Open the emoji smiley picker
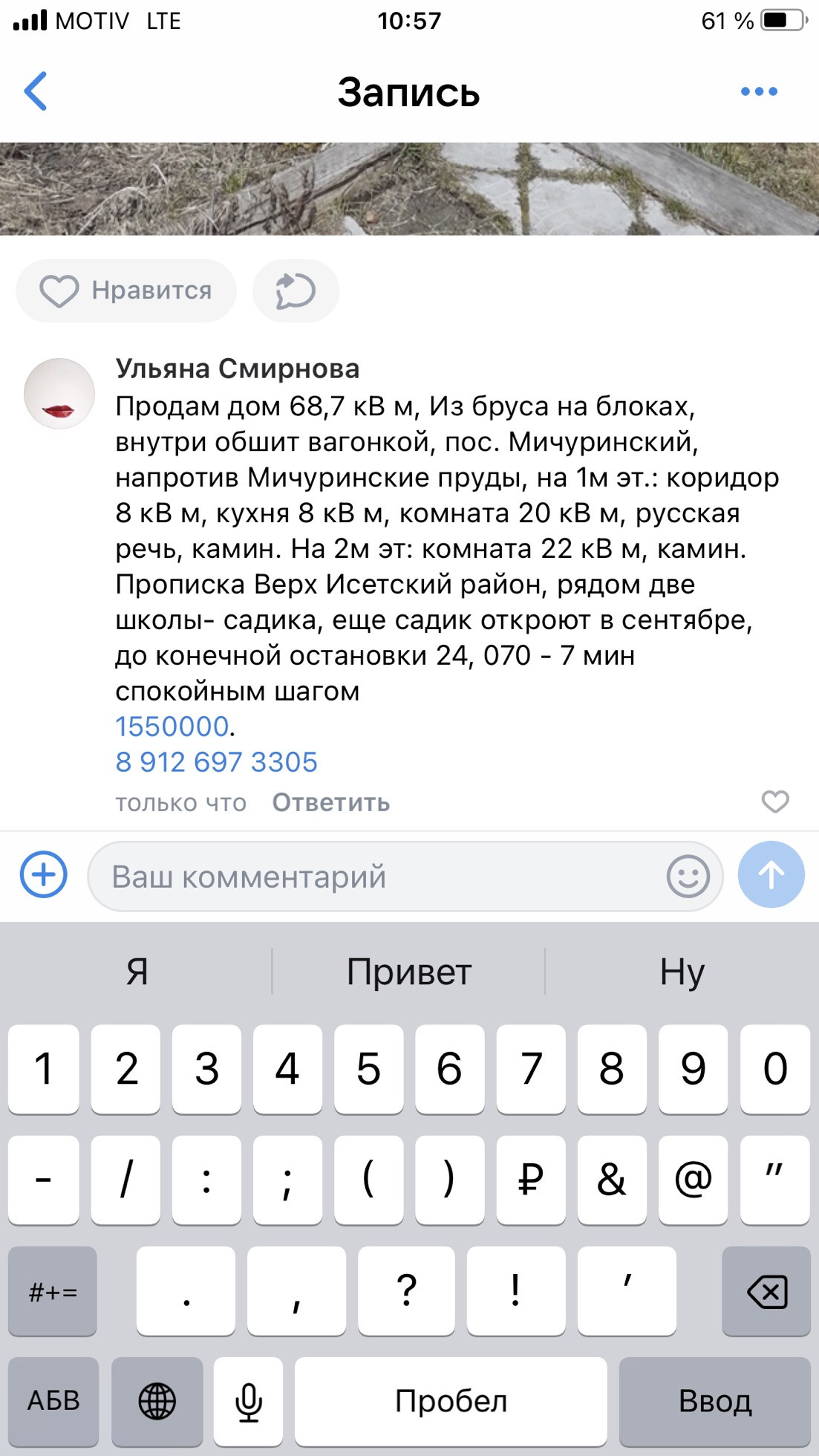The image size is (819, 1456). [688, 877]
